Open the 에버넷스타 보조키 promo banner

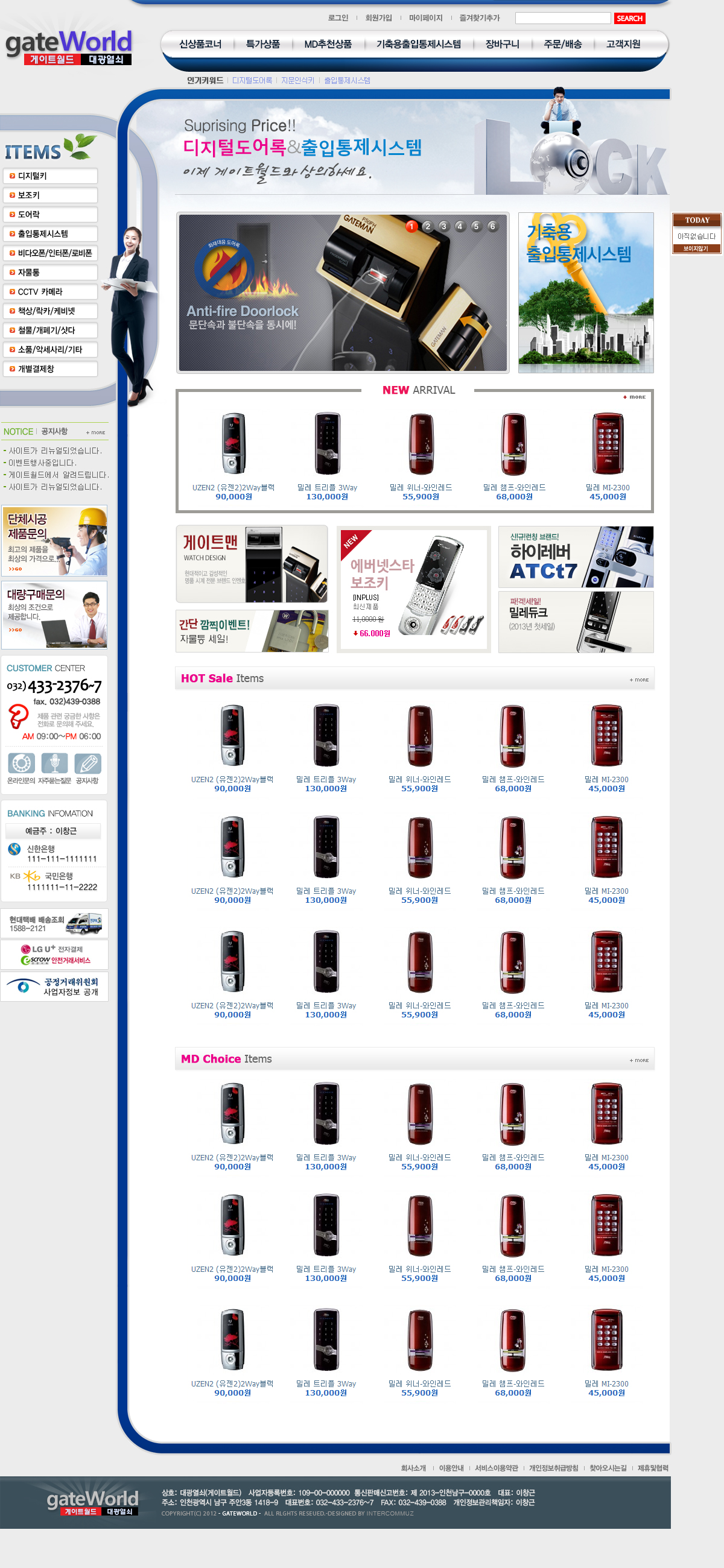tap(413, 589)
